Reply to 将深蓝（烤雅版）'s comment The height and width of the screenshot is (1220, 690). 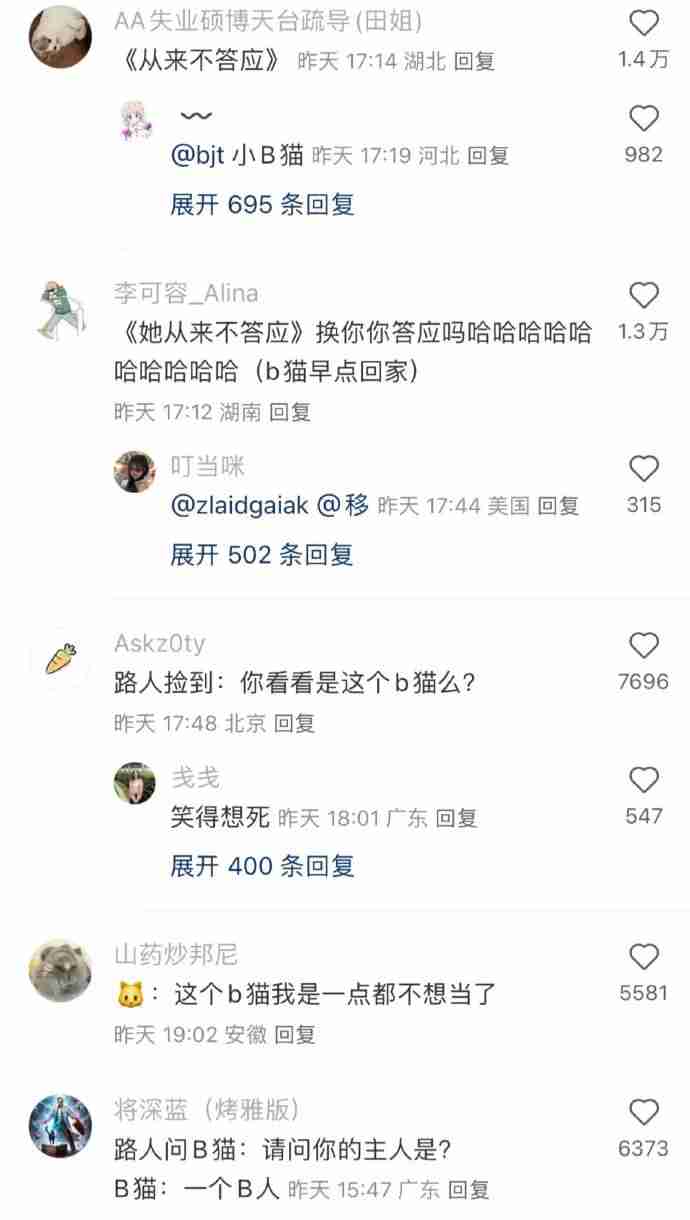coord(469,1190)
